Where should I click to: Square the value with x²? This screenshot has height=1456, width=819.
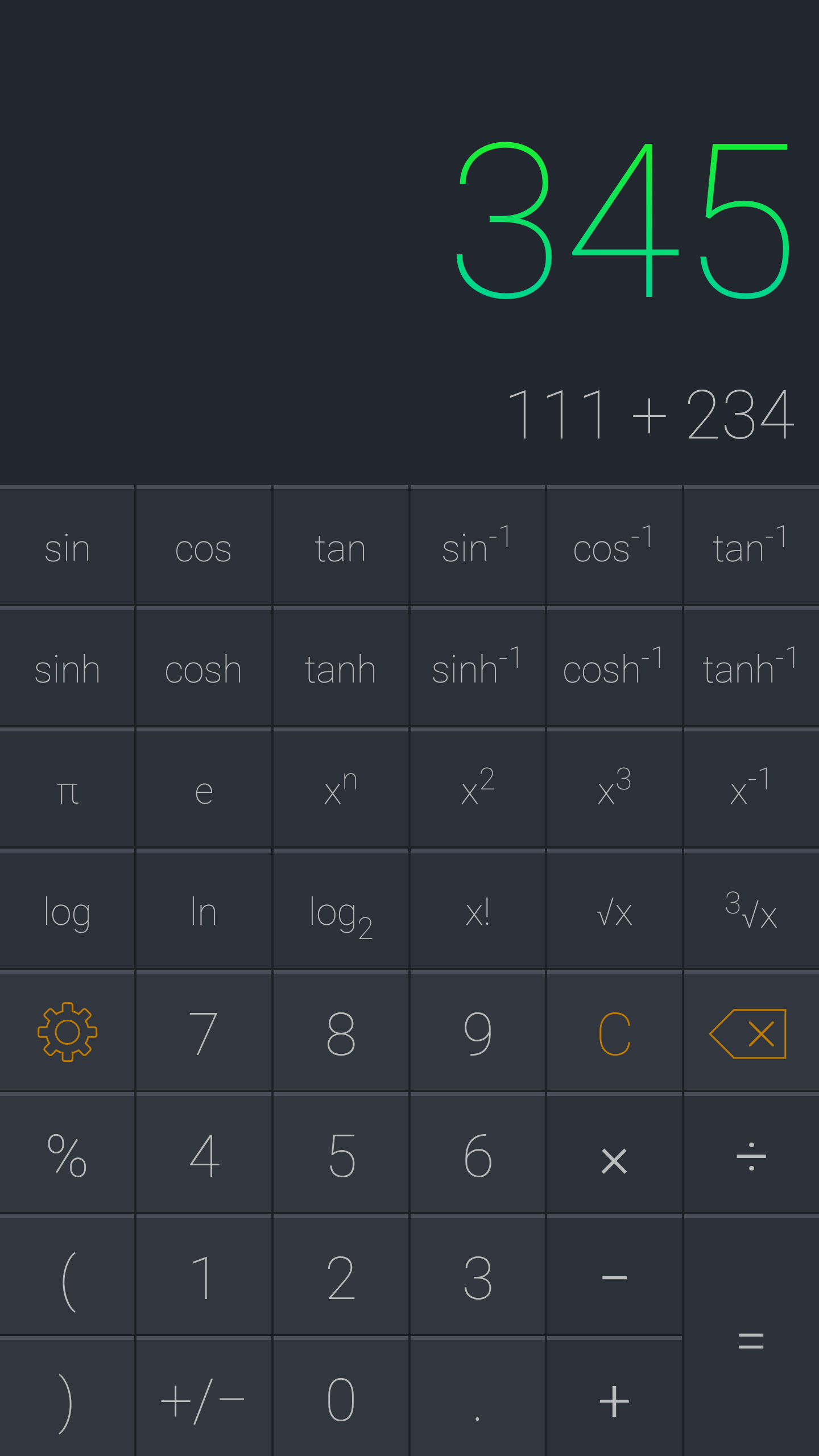477,789
